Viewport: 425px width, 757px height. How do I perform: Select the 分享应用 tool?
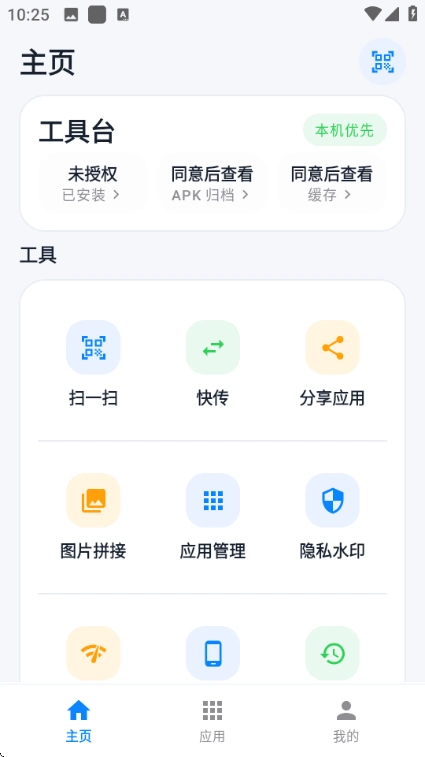tap(332, 364)
